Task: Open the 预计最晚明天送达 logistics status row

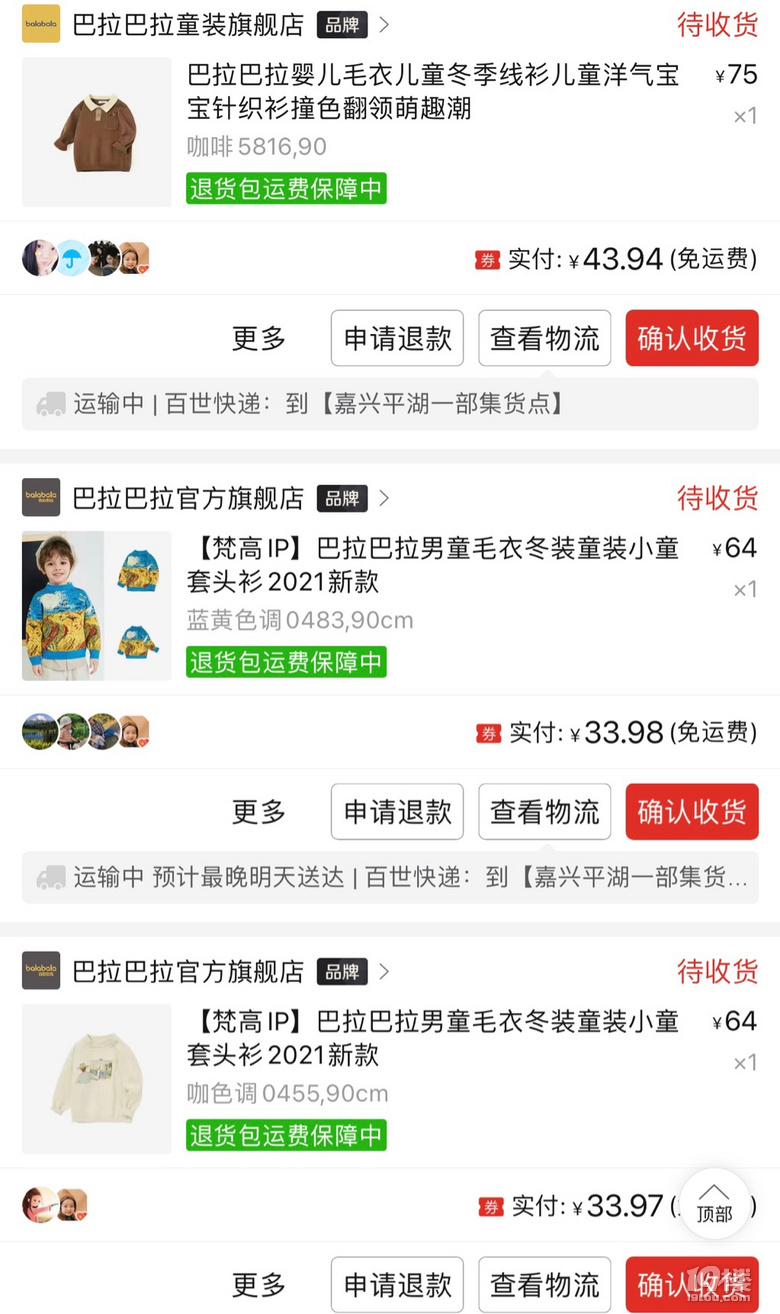Action: coord(390,877)
